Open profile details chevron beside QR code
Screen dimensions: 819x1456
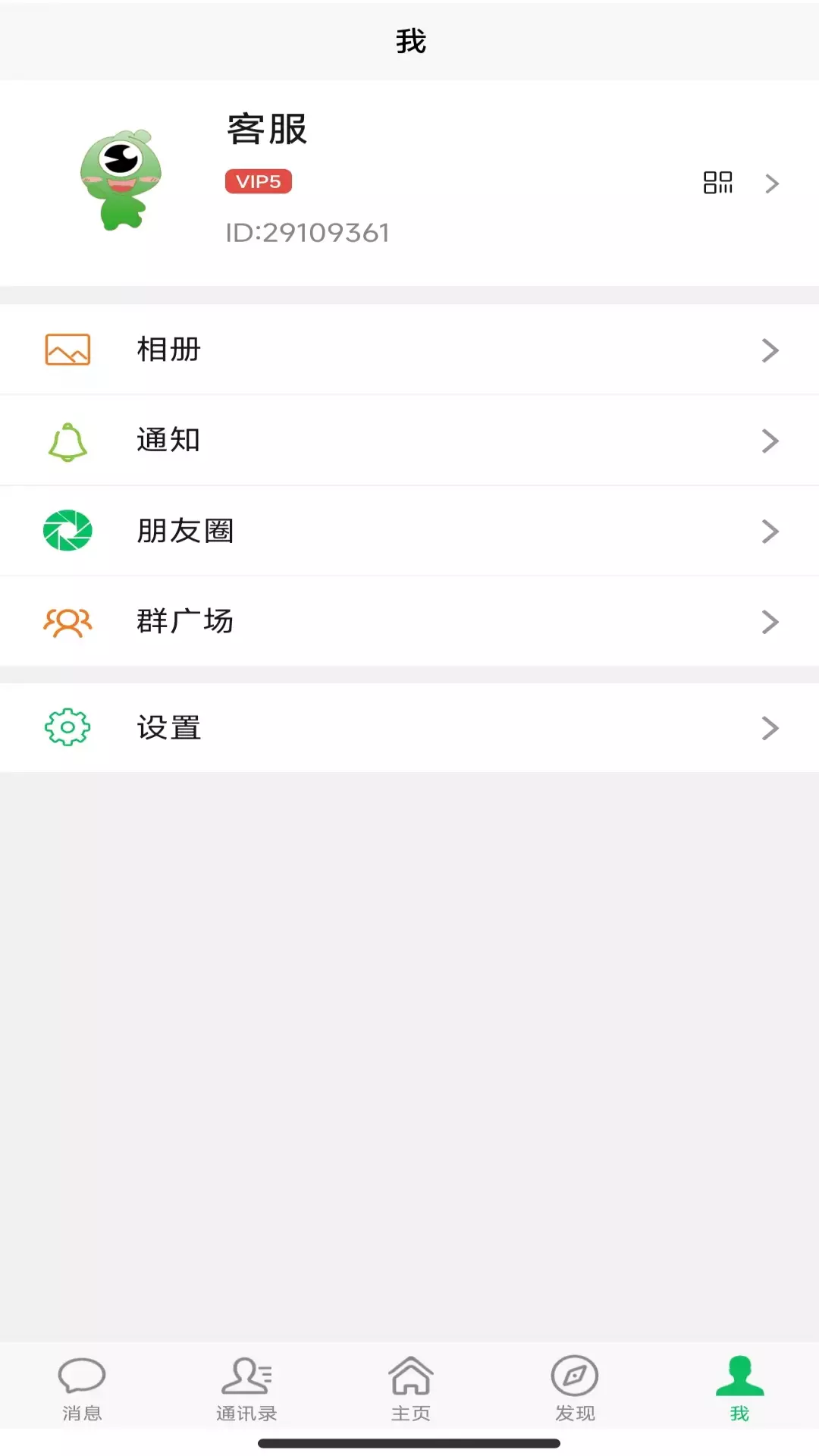click(x=772, y=184)
